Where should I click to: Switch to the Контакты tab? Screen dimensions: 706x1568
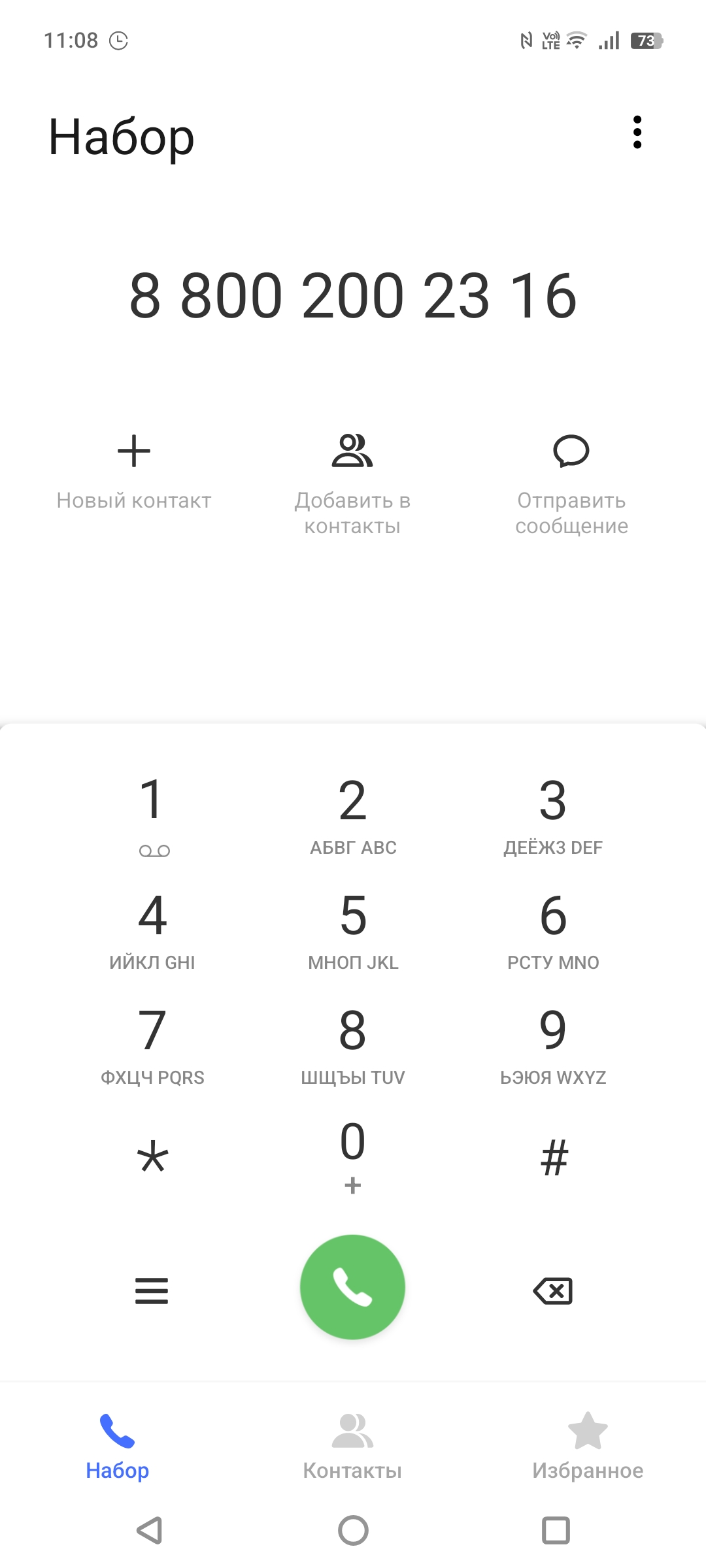[x=352, y=1446]
